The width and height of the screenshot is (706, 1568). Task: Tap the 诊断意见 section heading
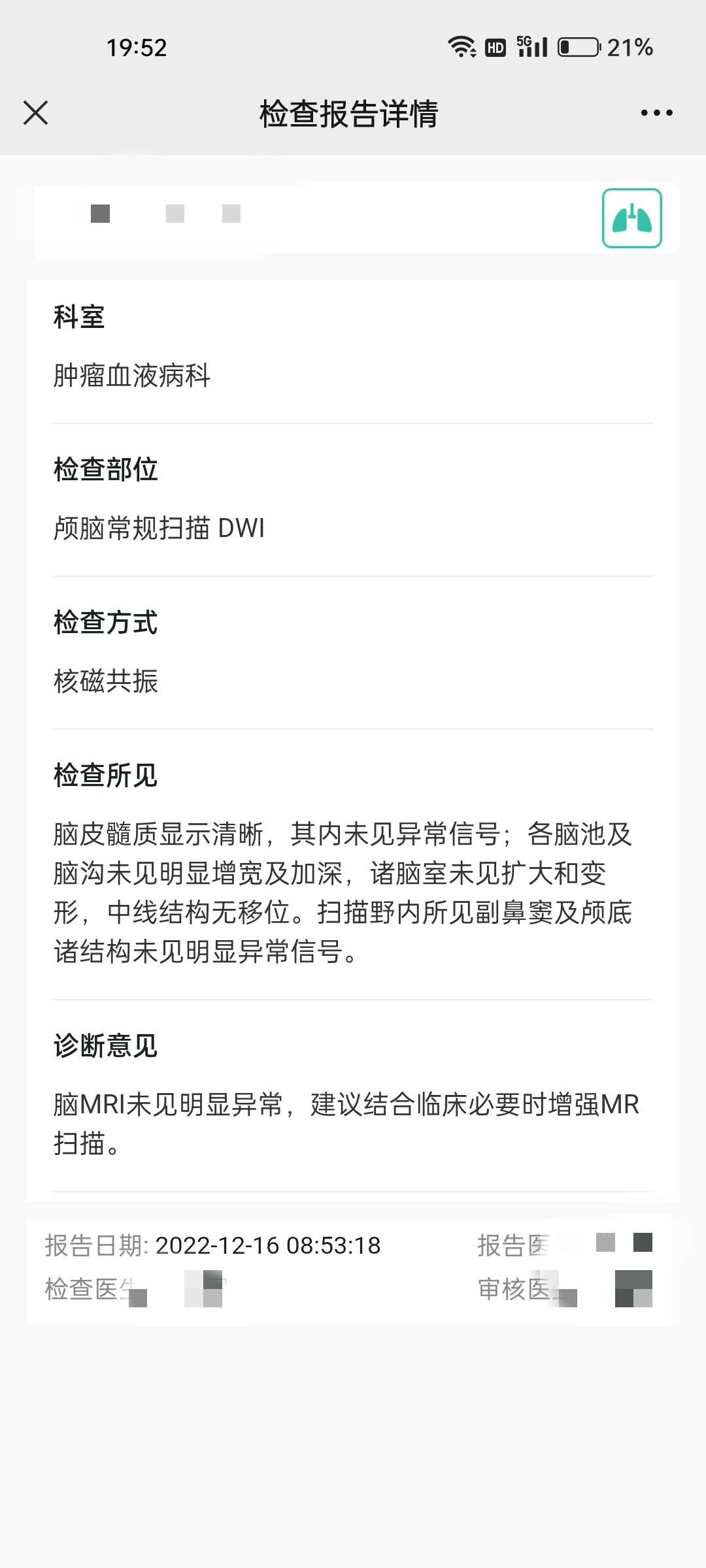[105, 1045]
